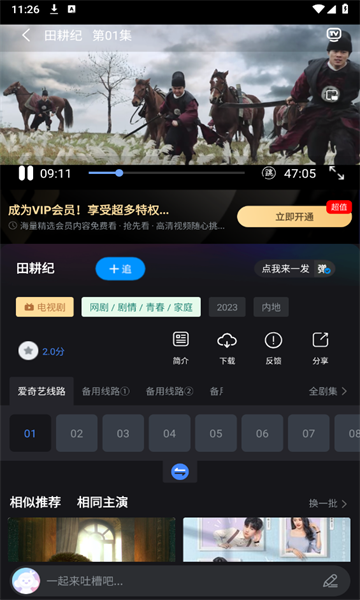360x600 pixels.
Task: Follow the series with 追 button
Action: [x=120, y=269]
